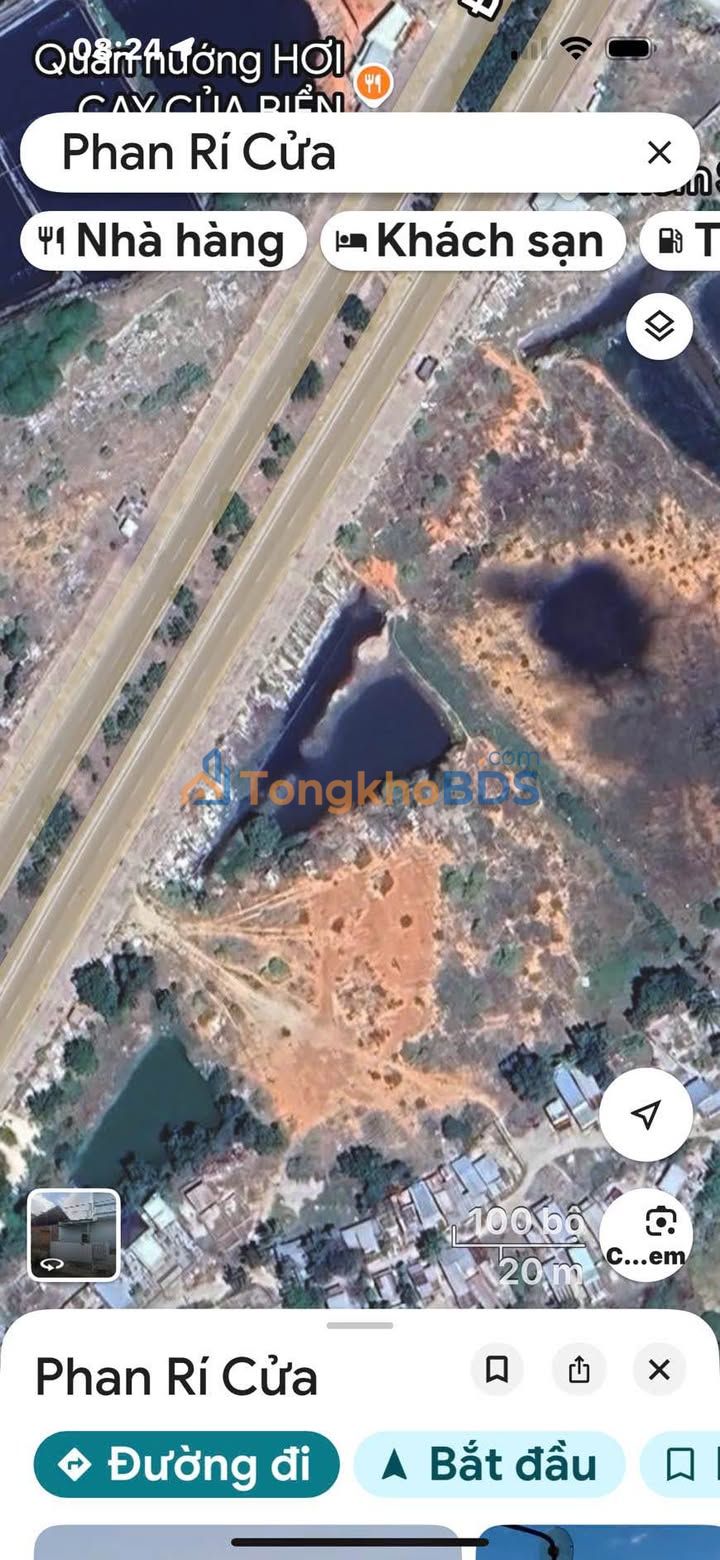The image size is (720, 1560).
Task: Select the Nhà hàng chip
Action: click(163, 241)
